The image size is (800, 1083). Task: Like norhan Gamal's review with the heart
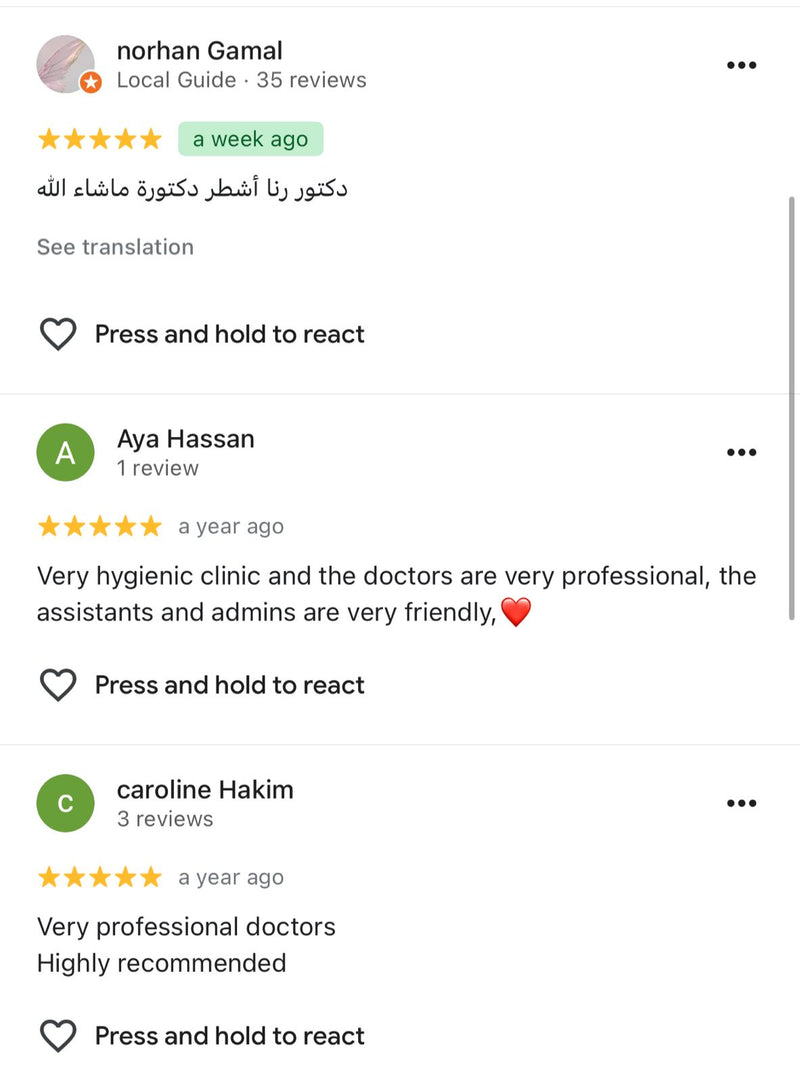pos(58,334)
